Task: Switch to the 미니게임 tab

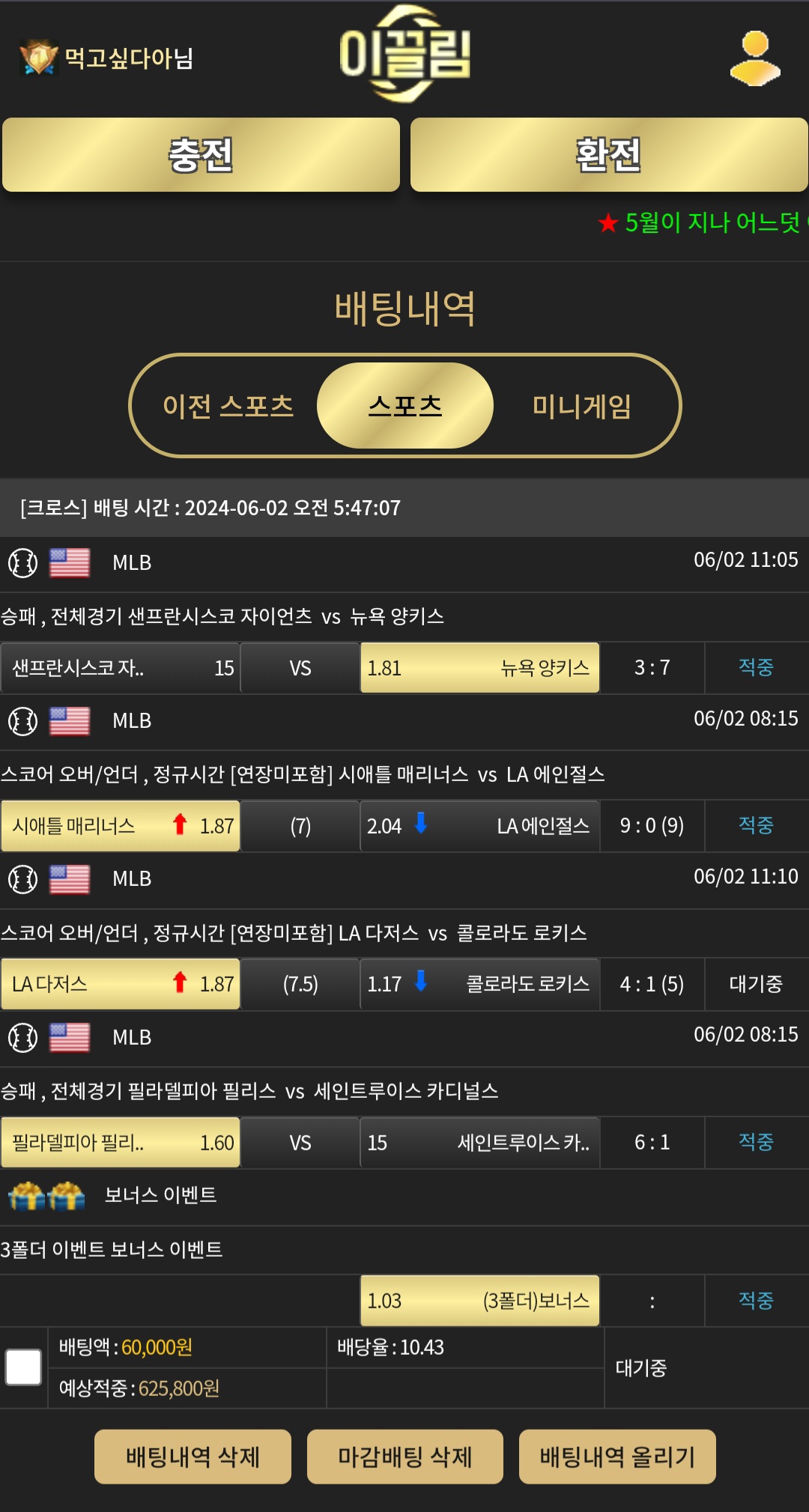Action: click(582, 406)
